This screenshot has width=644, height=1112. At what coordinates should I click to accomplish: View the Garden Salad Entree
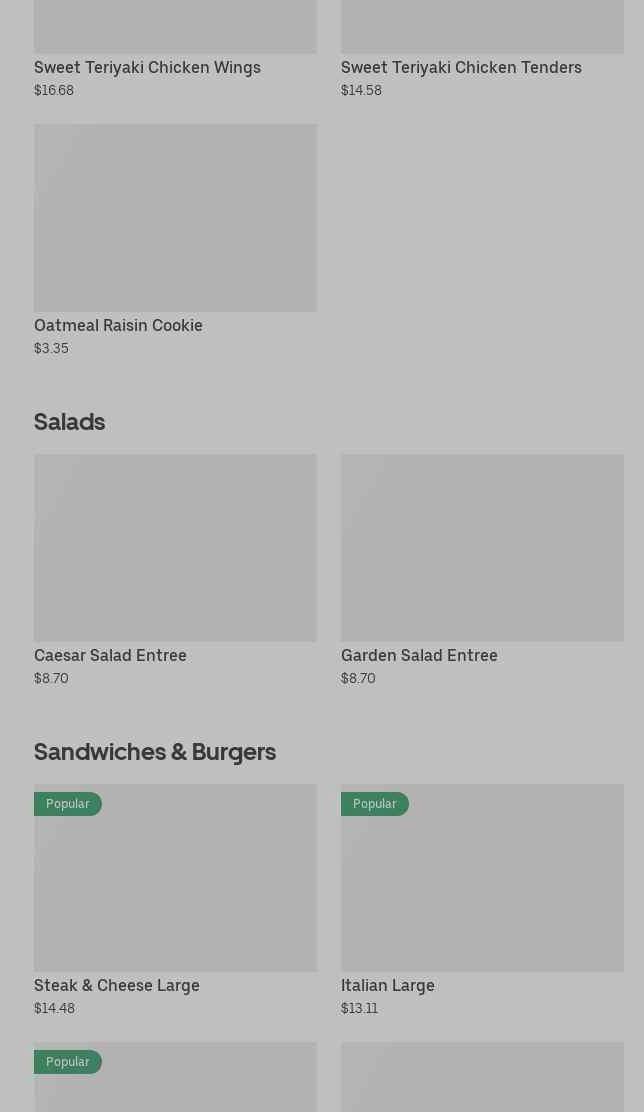[482, 569]
